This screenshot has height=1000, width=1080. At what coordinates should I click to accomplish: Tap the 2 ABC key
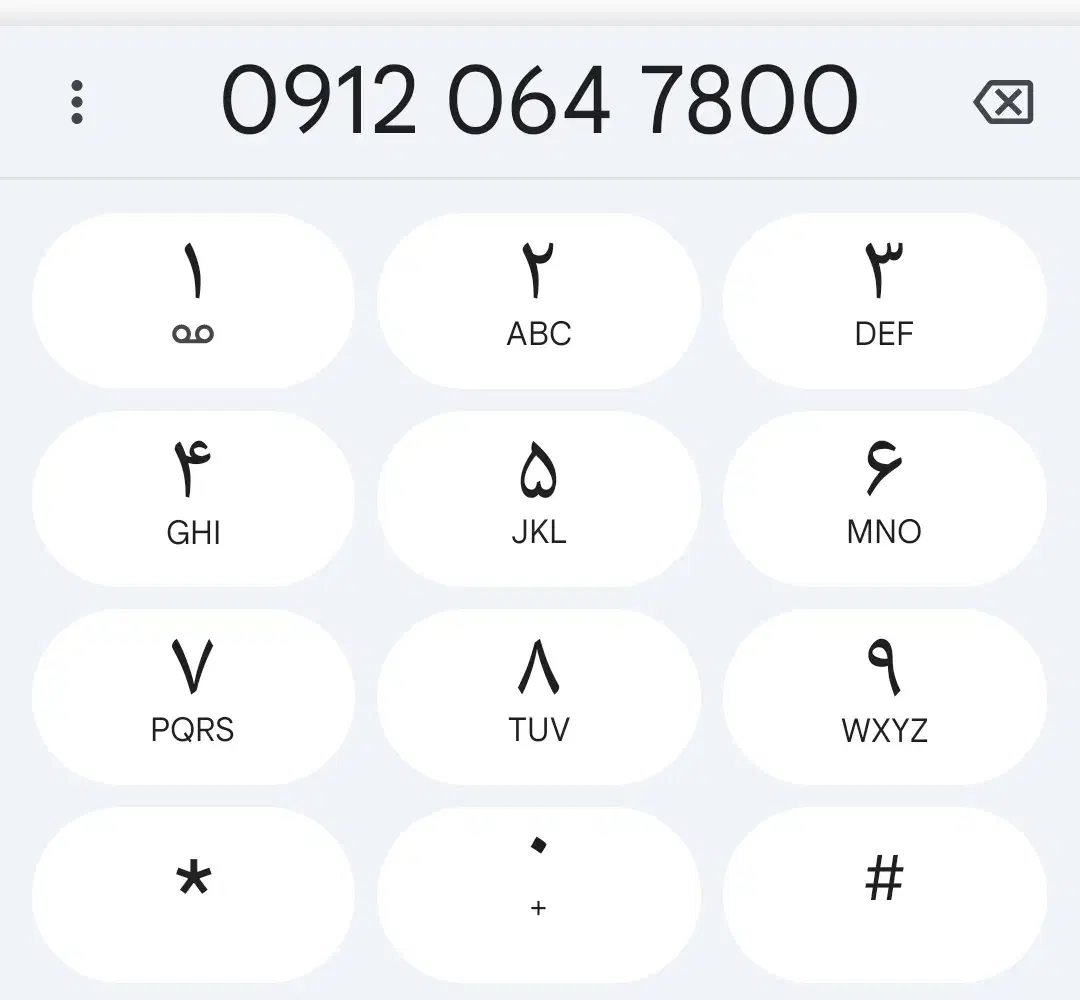tap(539, 300)
